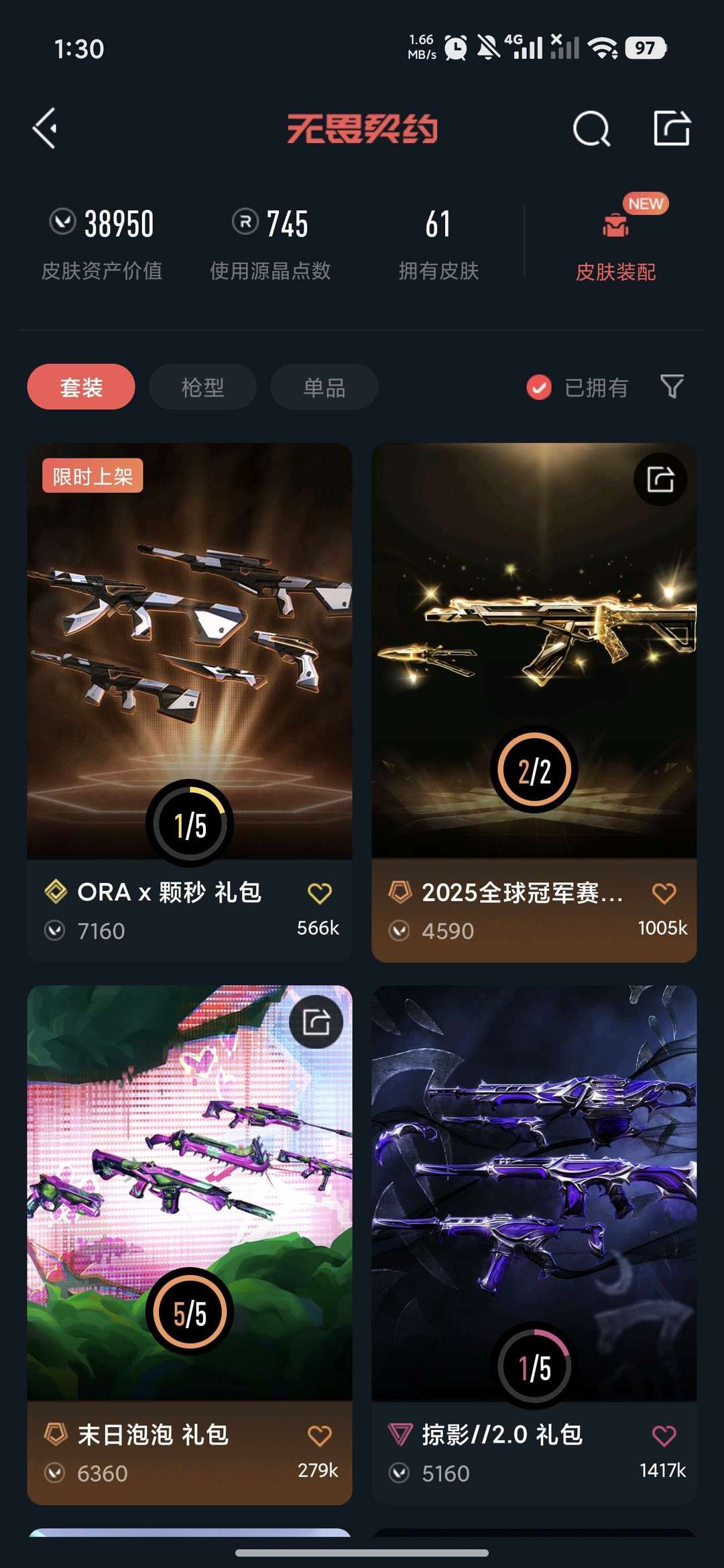Go back using the top-left arrow
The image size is (724, 1568).
(46, 128)
